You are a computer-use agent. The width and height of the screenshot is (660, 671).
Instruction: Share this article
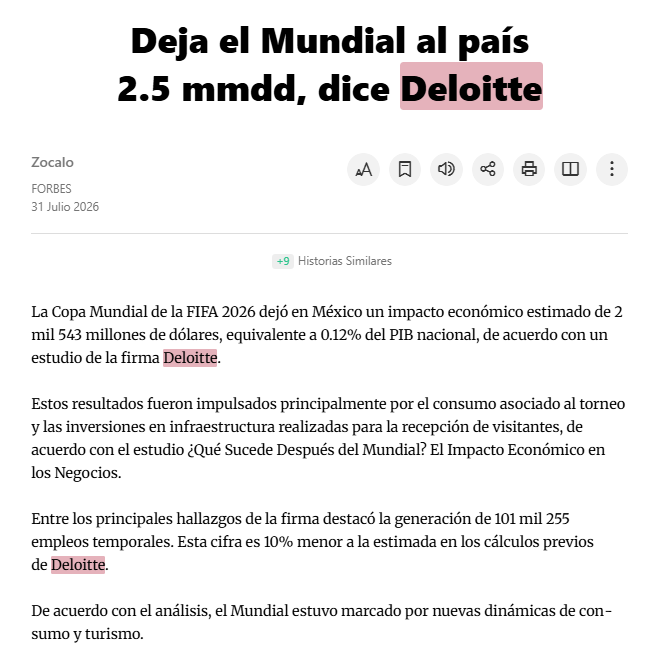(488, 169)
